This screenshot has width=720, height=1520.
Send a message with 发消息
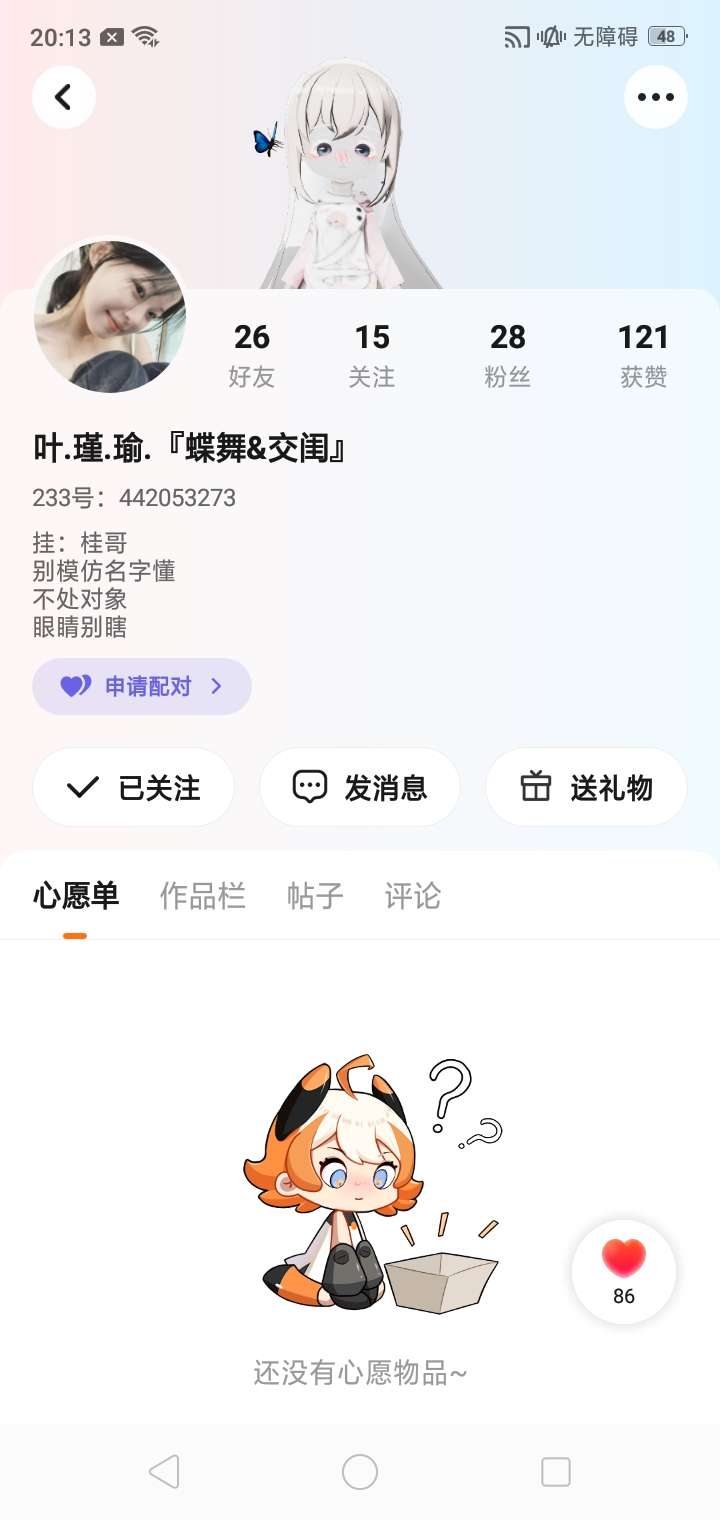(360, 788)
